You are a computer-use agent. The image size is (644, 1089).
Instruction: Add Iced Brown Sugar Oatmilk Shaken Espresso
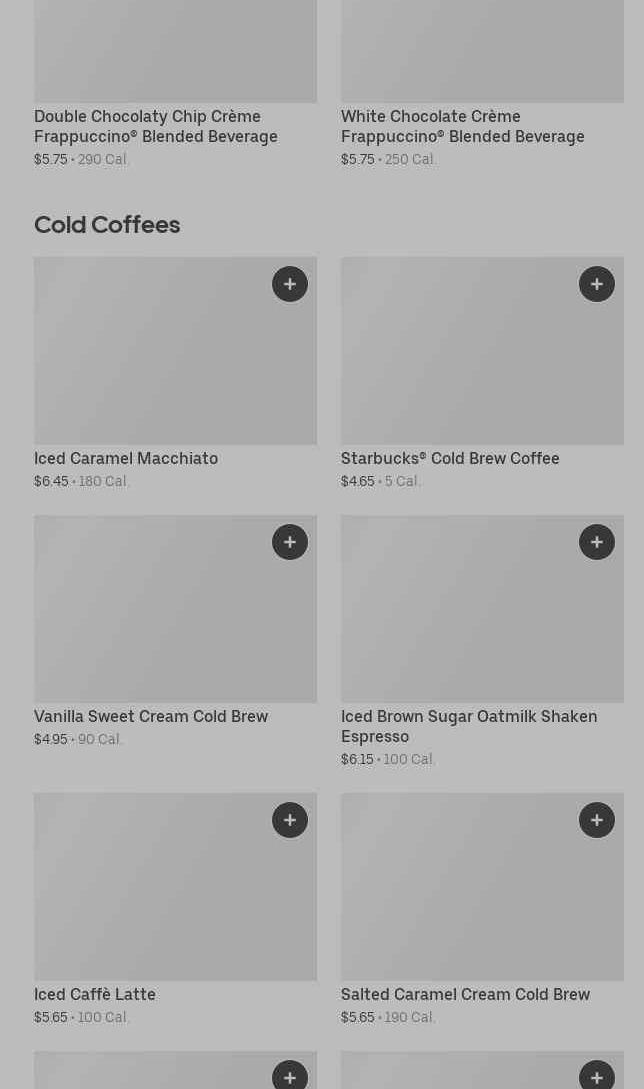click(x=597, y=542)
